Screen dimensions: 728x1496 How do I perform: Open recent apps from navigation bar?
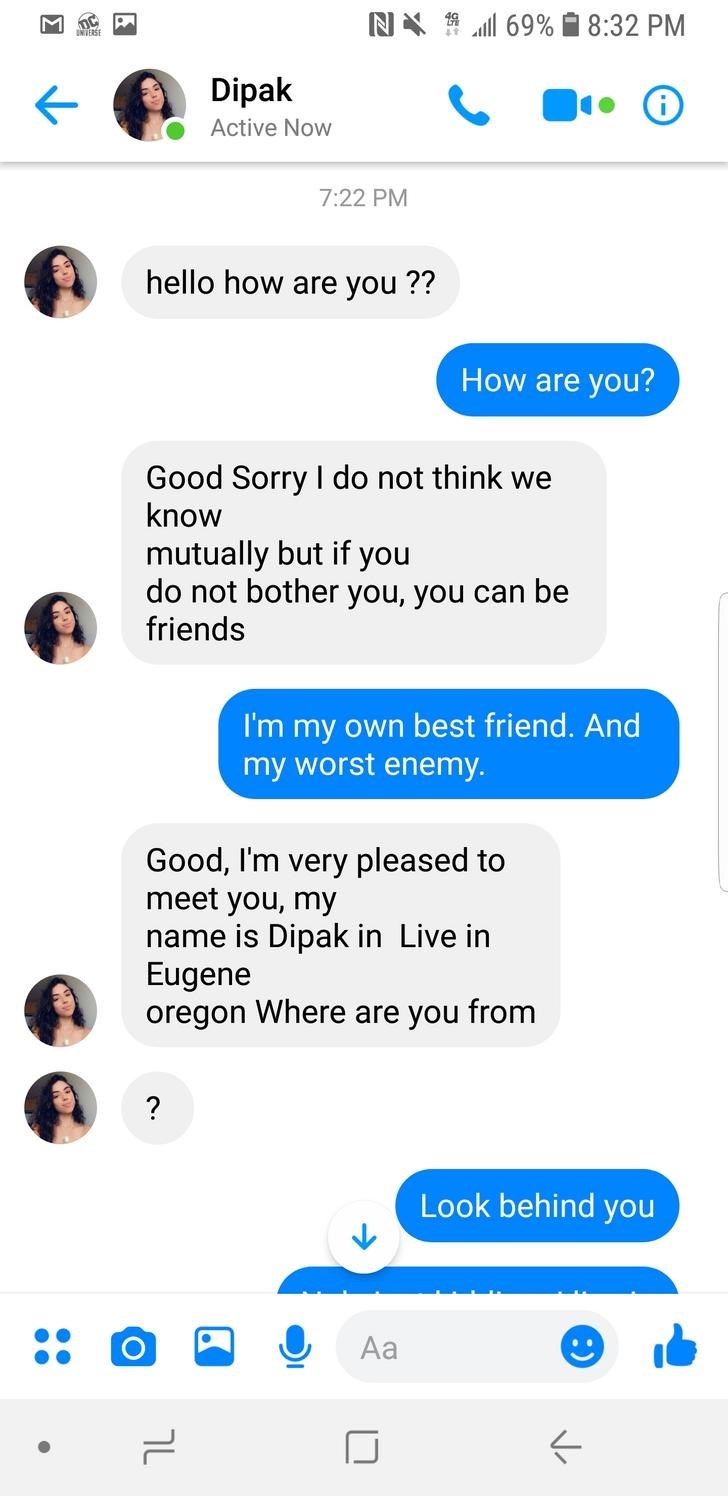coord(158,1446)
